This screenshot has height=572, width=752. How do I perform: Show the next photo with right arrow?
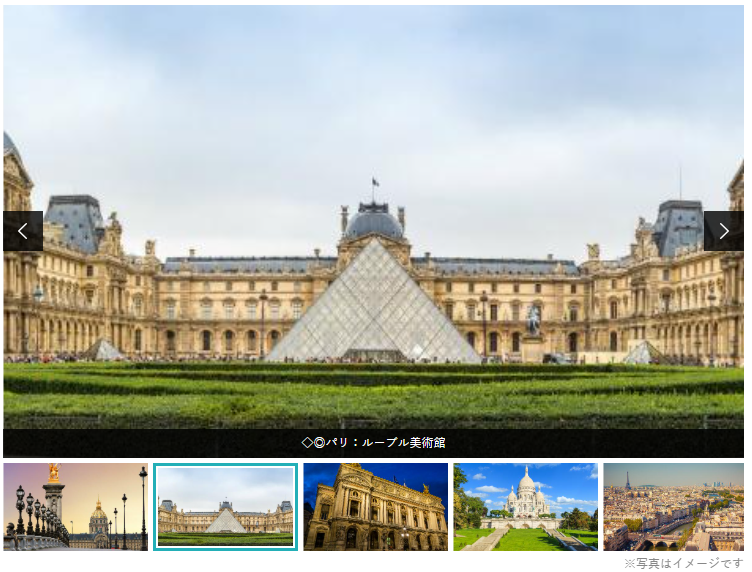pos(723,231)
